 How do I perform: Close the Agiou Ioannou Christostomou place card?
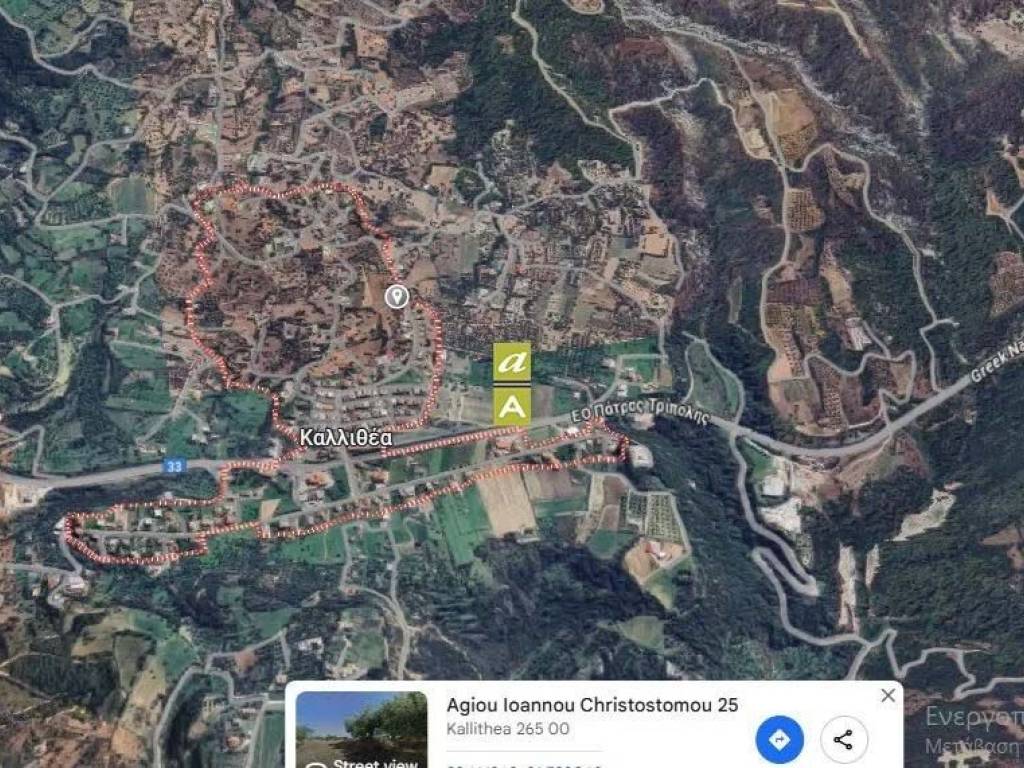tap(888, 695)
